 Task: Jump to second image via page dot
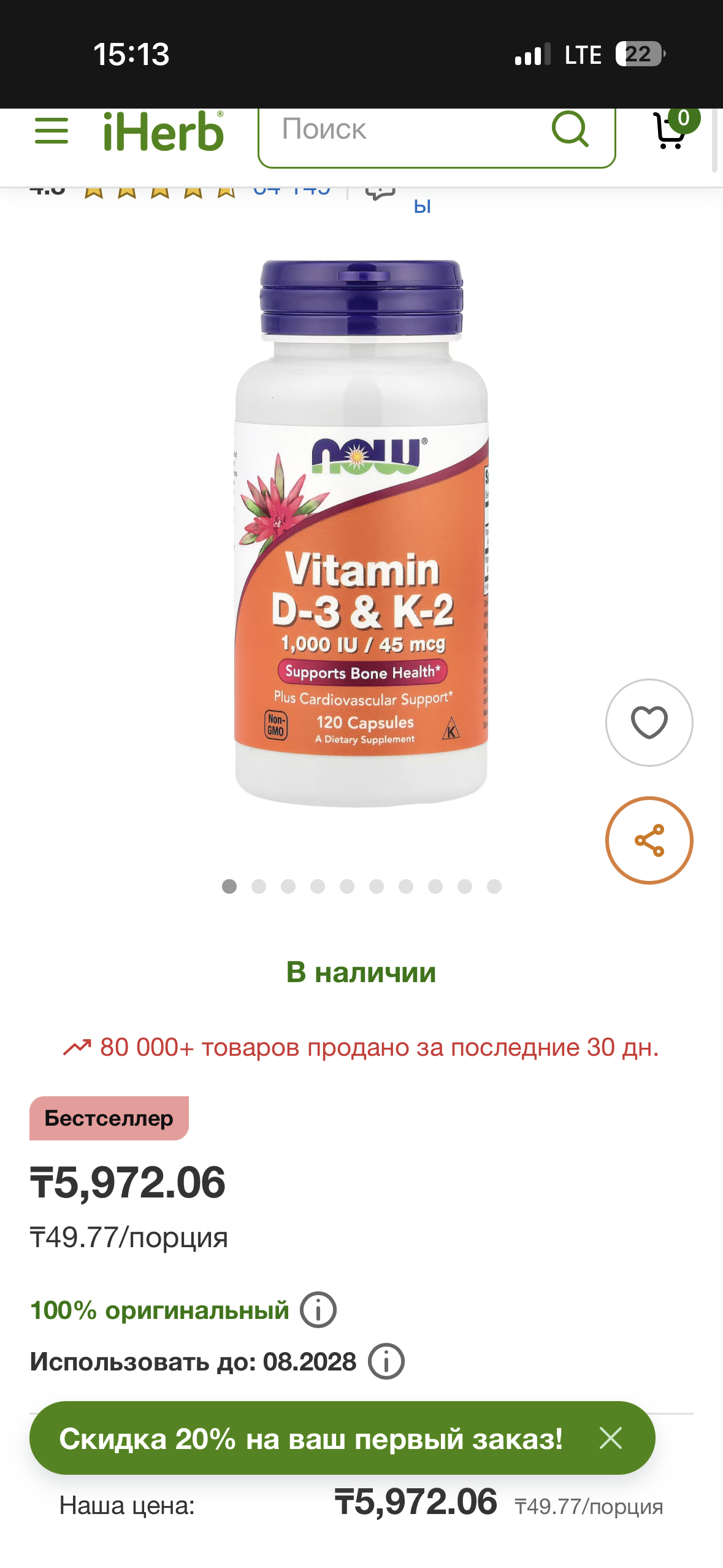coord(259,886)
